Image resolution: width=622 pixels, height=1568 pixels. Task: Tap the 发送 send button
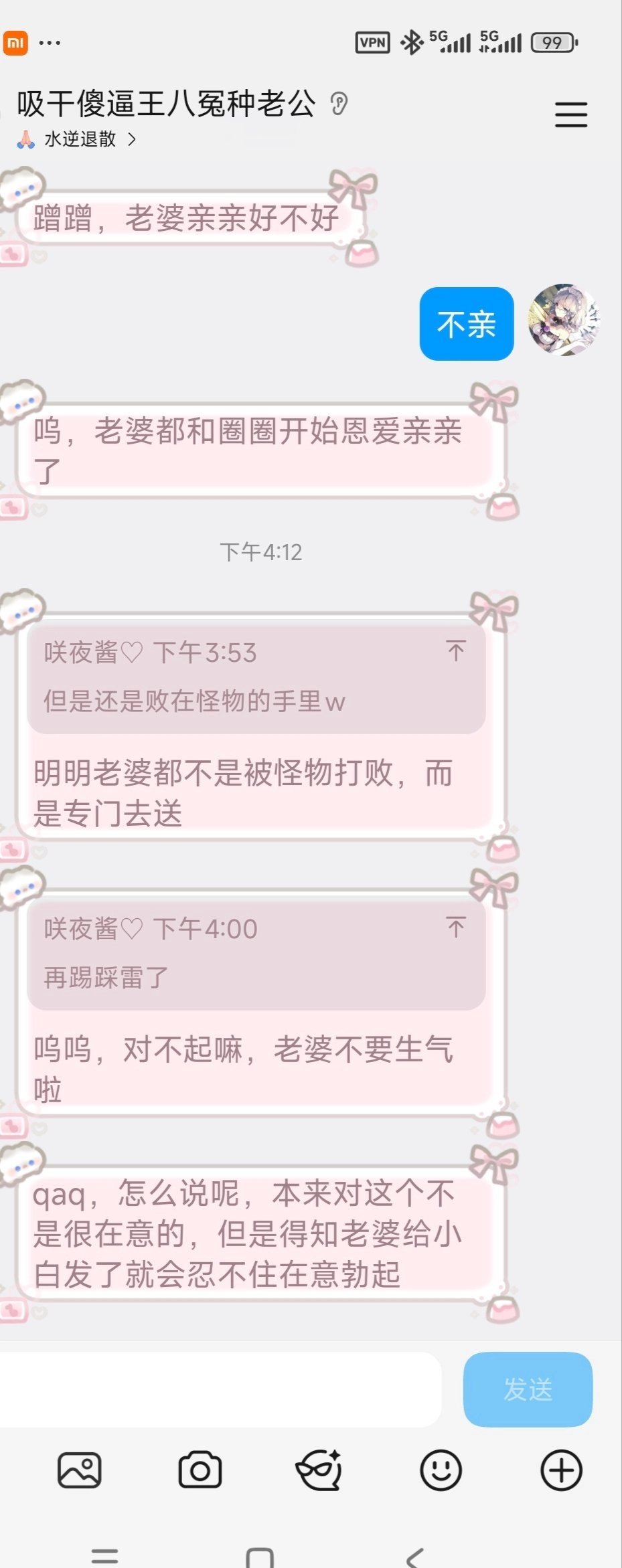(528, 1389)
